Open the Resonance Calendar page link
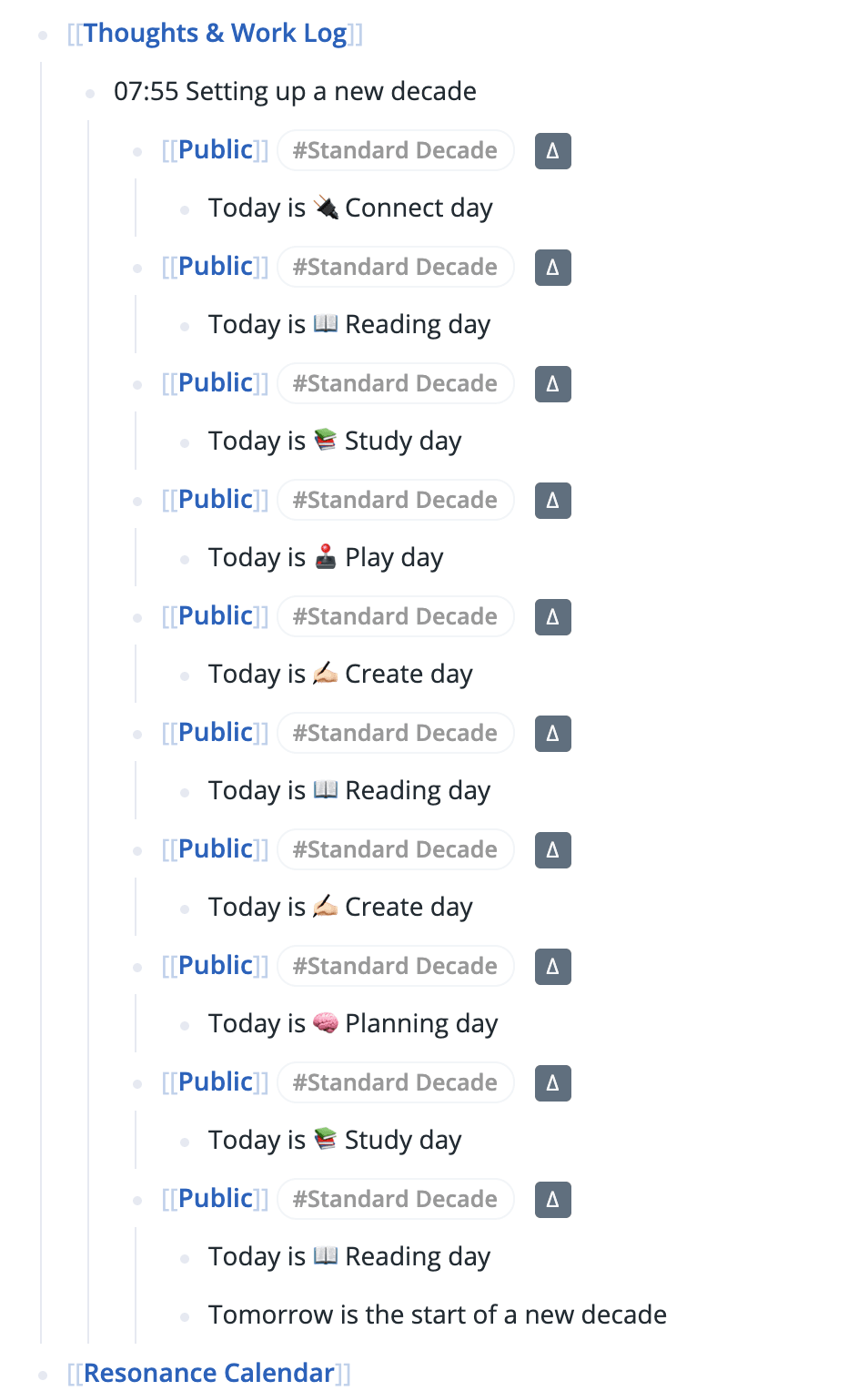Screen dimensions: 868x1391 click(209, 1373)
